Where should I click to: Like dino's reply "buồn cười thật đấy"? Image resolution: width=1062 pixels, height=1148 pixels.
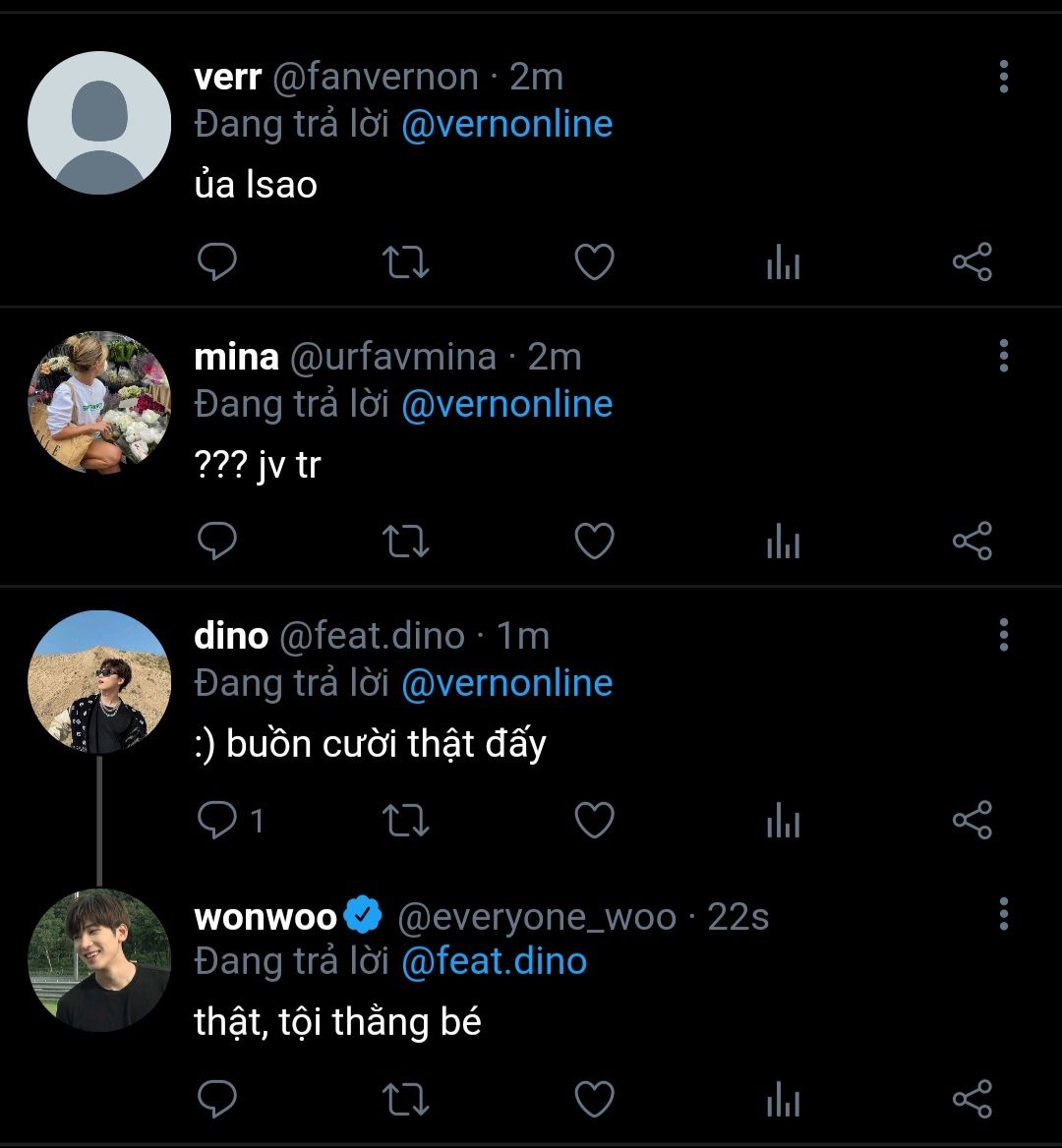tap(594, 821)
